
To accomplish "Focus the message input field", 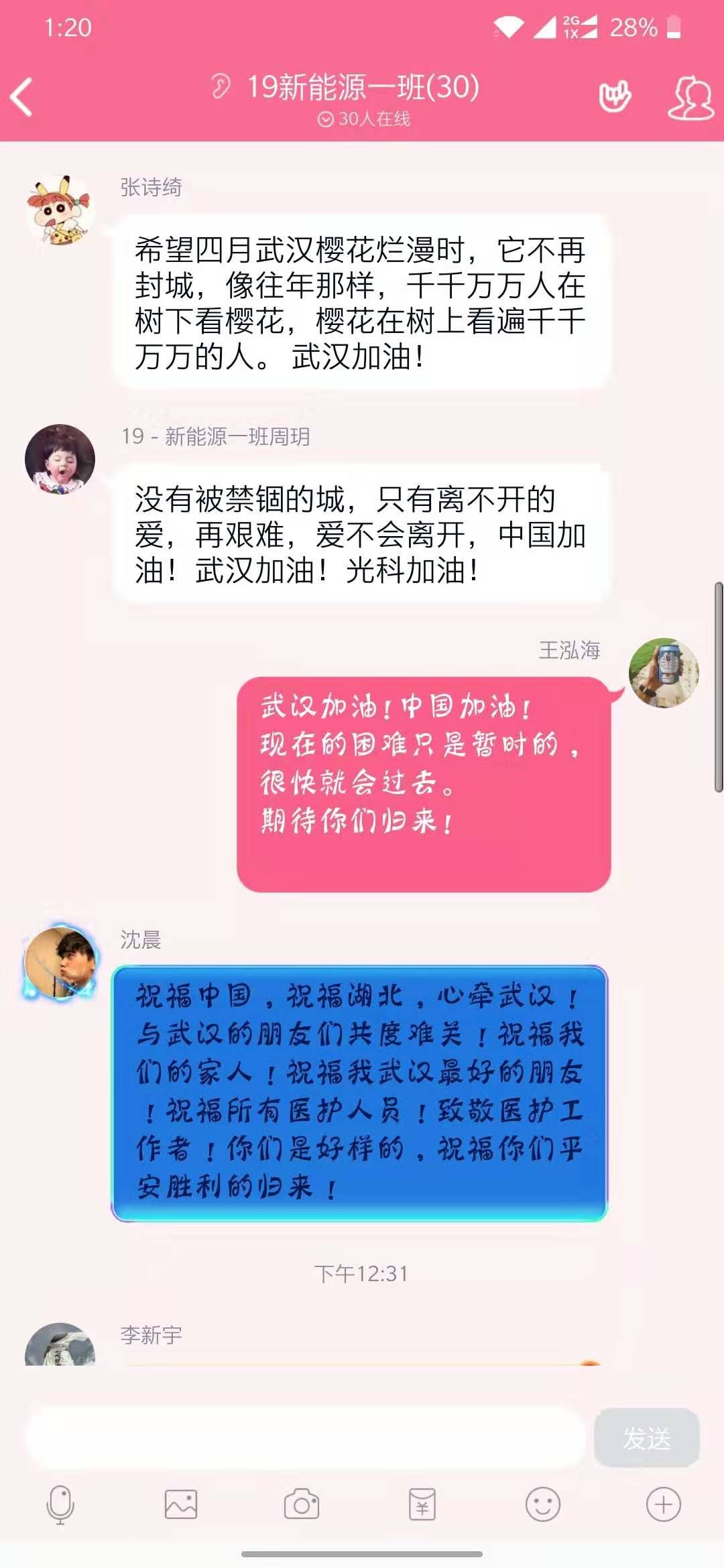I will pyautogui.click(x=305, y=1438).
